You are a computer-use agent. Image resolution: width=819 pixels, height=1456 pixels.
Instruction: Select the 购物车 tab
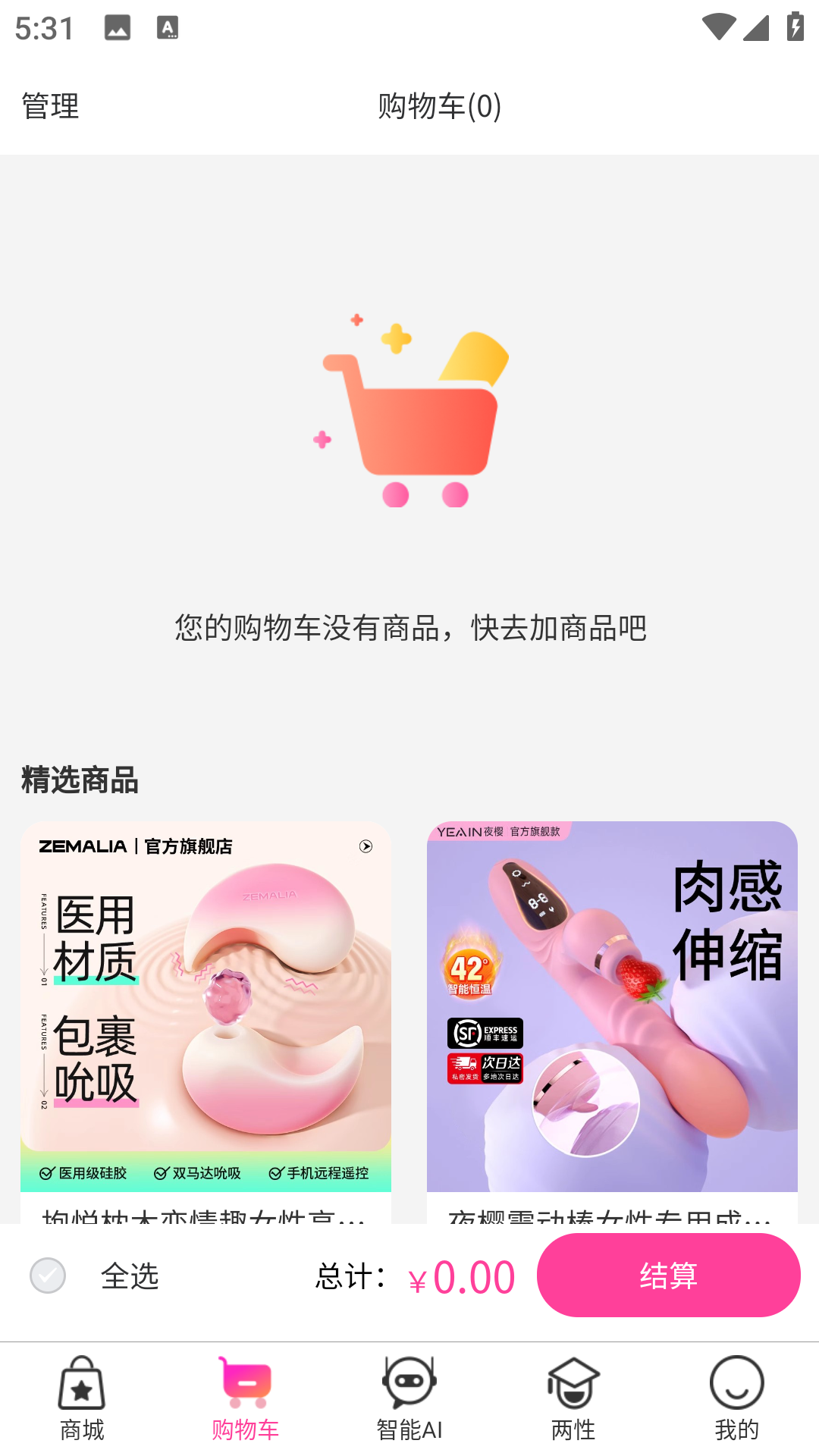pos(245,1399)
